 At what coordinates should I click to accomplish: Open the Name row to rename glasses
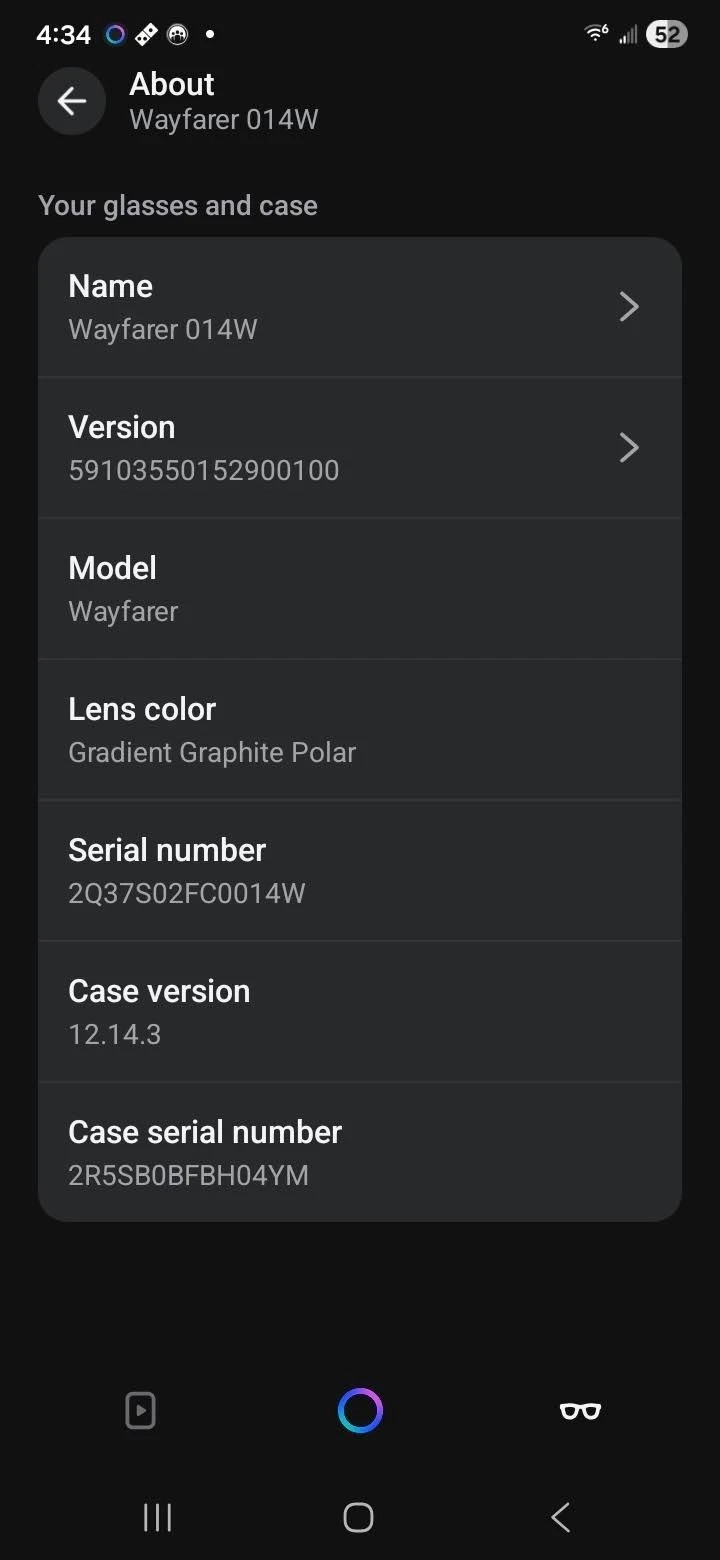tap(360, 306)
